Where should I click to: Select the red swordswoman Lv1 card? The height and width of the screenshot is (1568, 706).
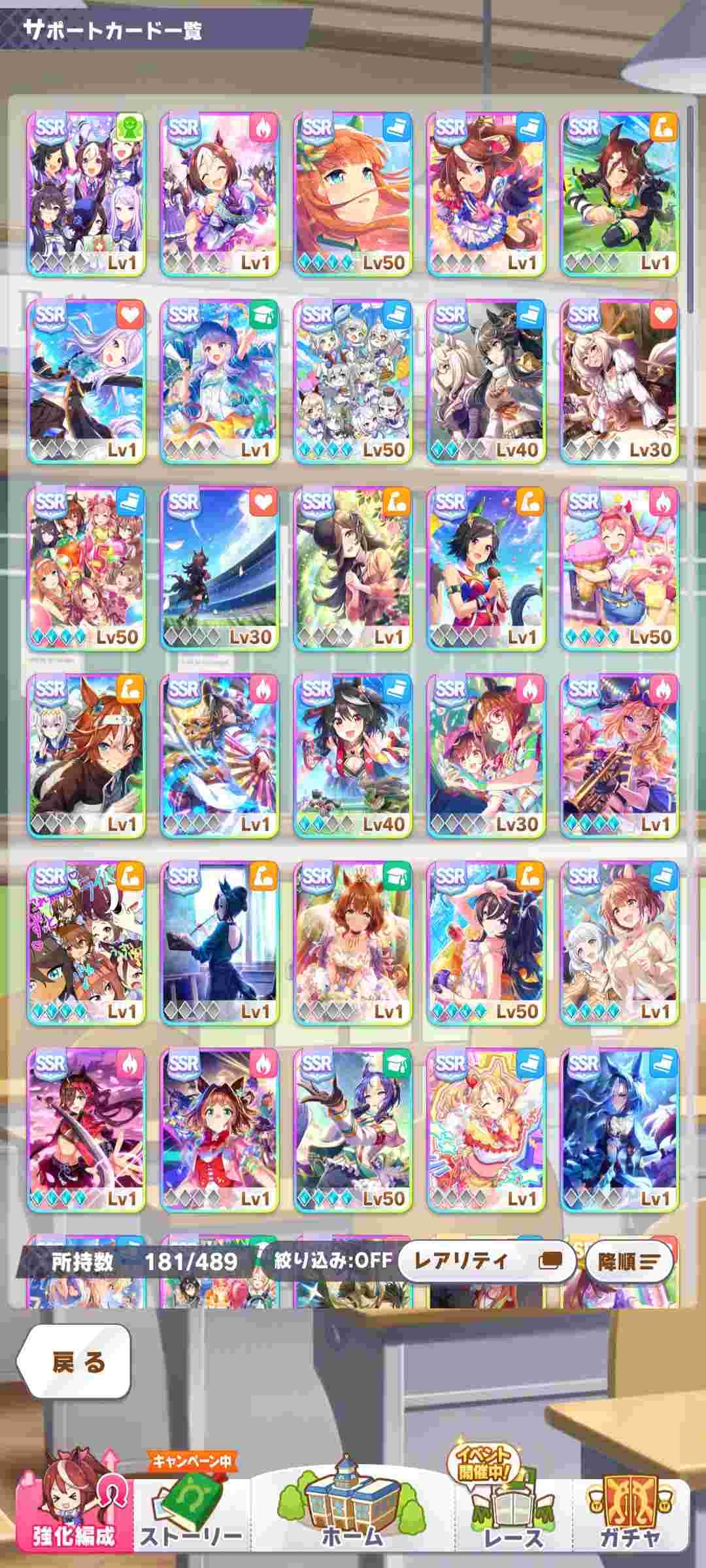(x=86, y=1130)
